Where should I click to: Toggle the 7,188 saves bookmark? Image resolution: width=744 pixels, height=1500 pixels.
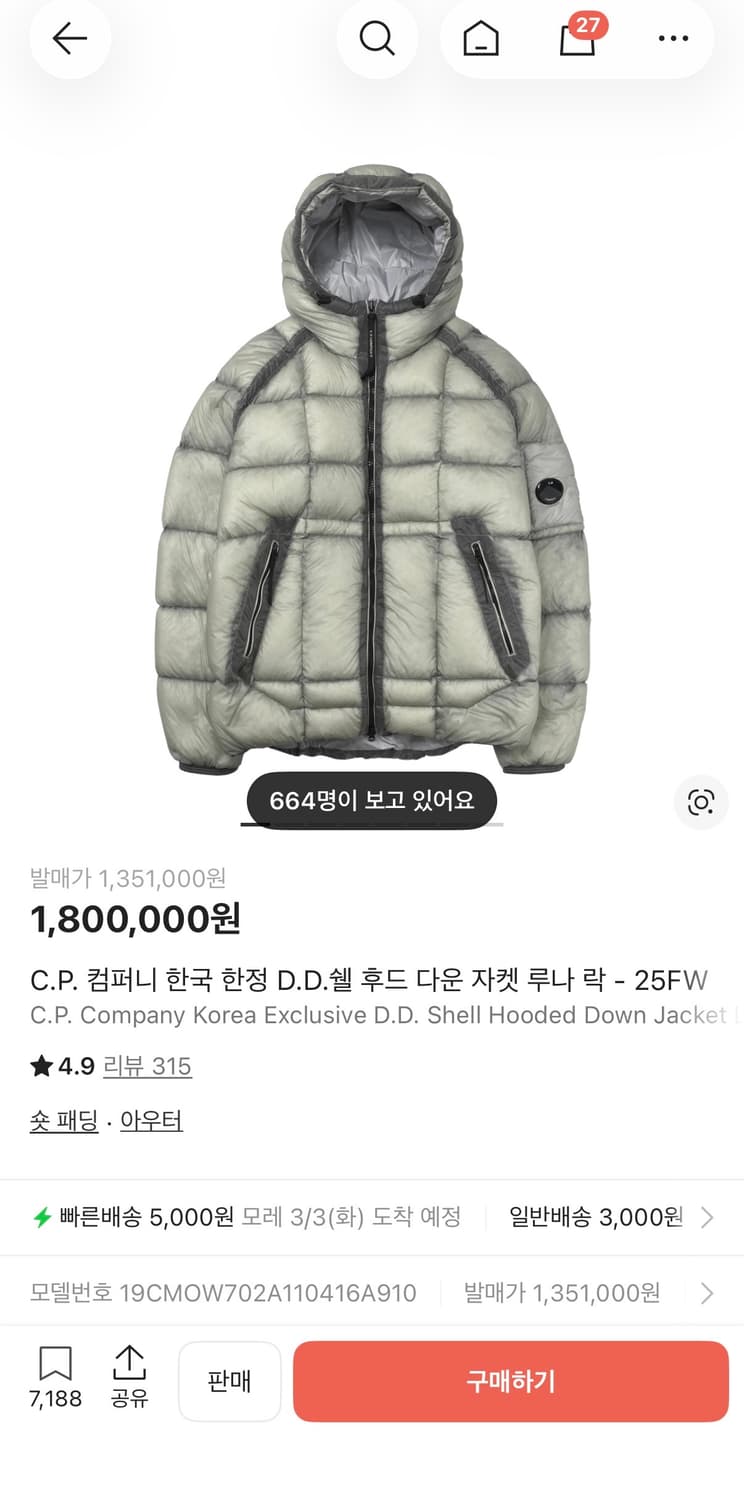click(55, 1380)
